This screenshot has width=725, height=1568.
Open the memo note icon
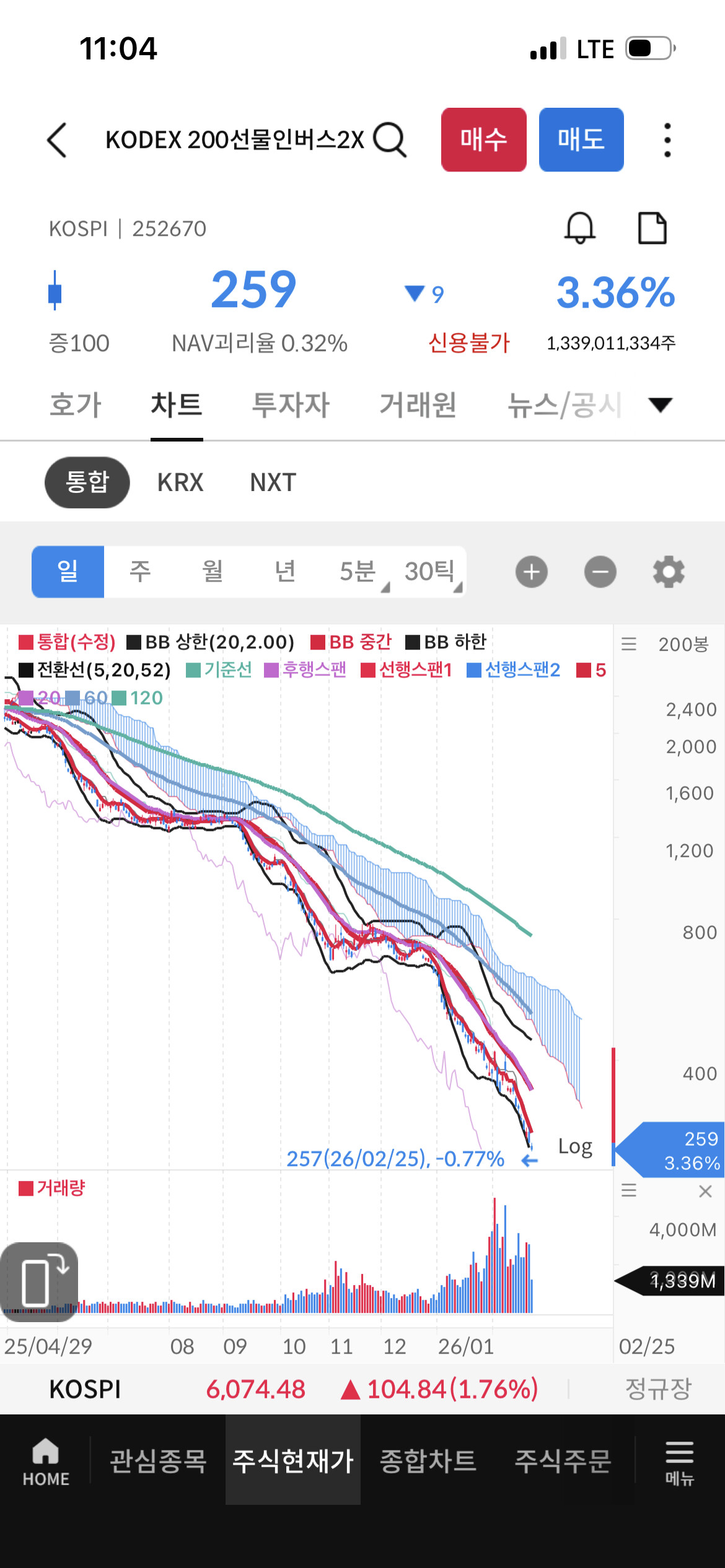(652, 228)
